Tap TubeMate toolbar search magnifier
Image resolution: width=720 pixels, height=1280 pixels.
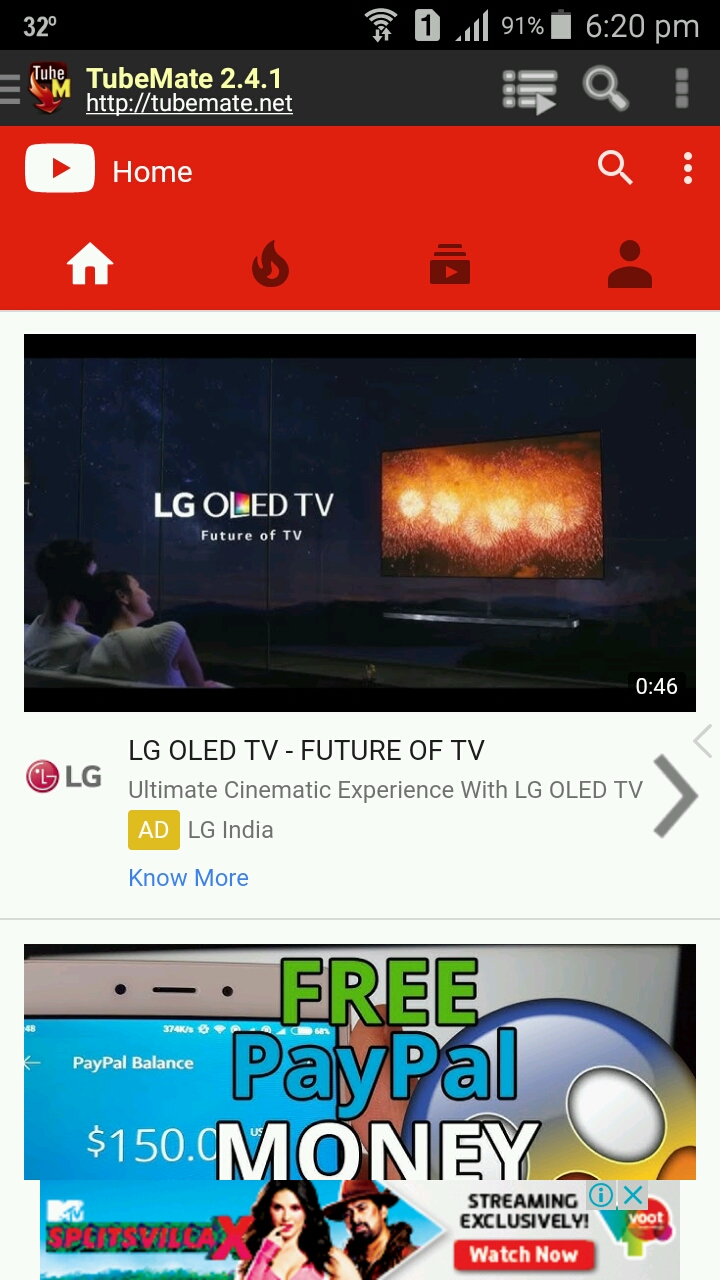605,89
